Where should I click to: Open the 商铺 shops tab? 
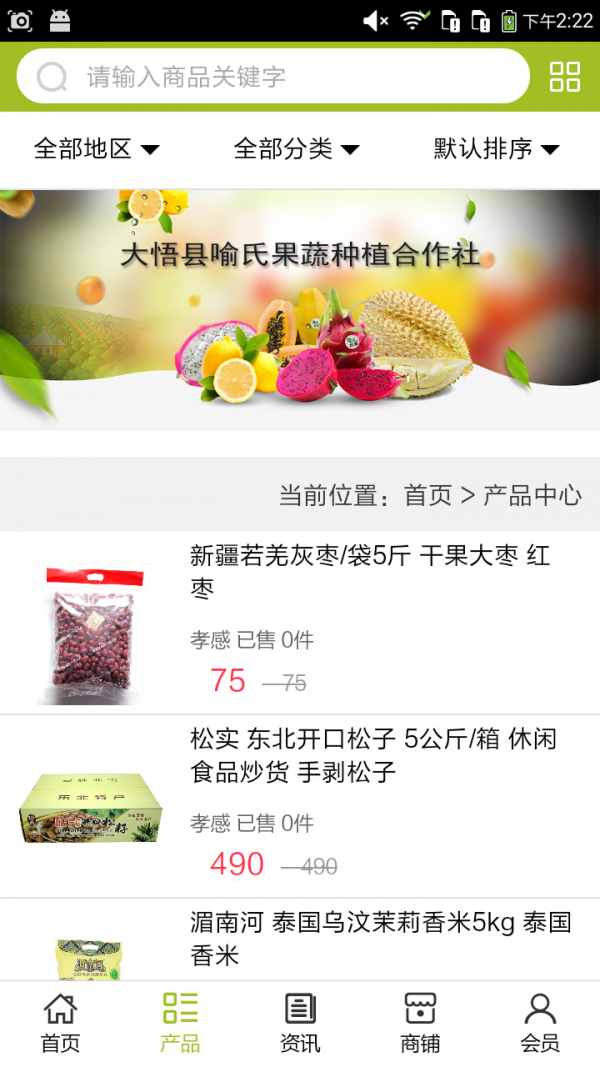[x=420, y=1023]
